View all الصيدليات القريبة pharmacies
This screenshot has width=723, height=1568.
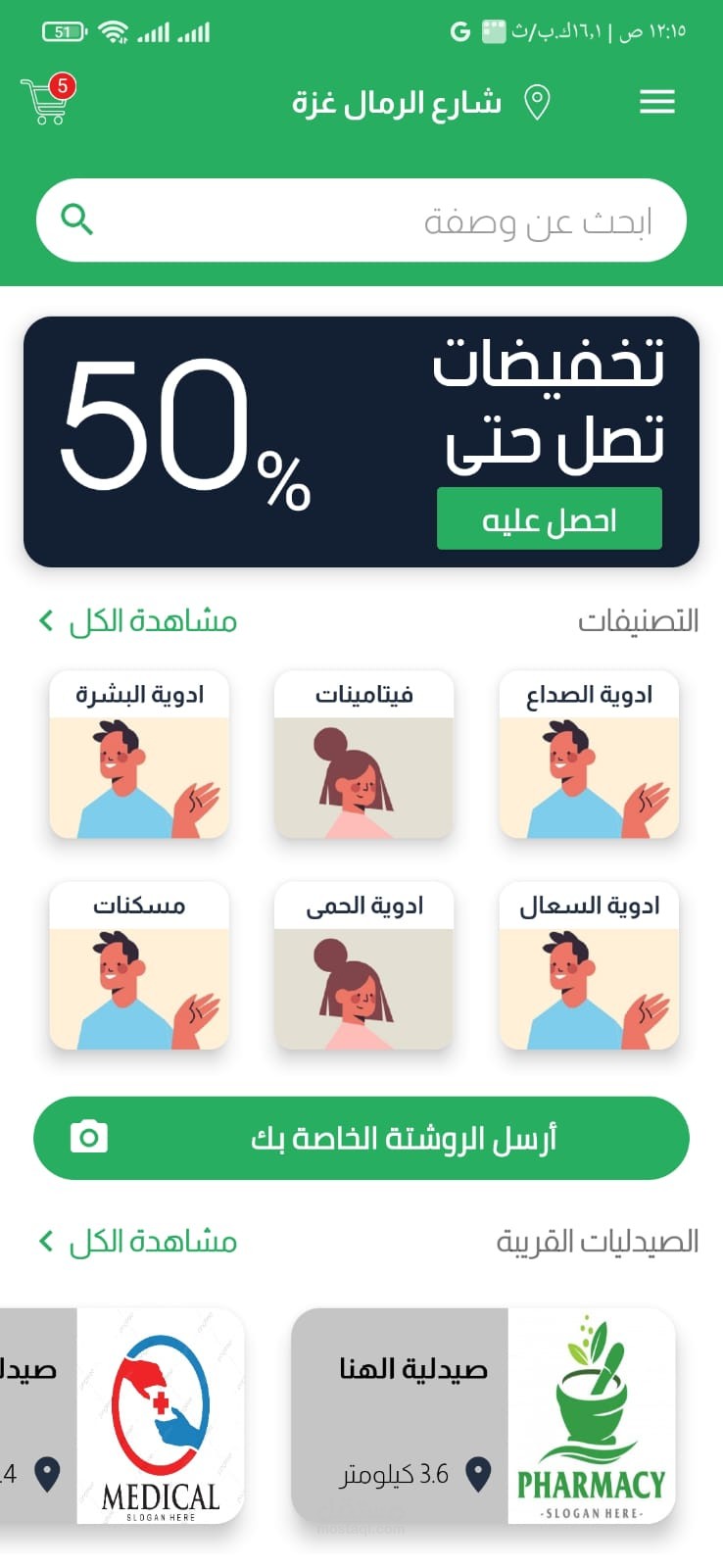[x=139, y=1242]
